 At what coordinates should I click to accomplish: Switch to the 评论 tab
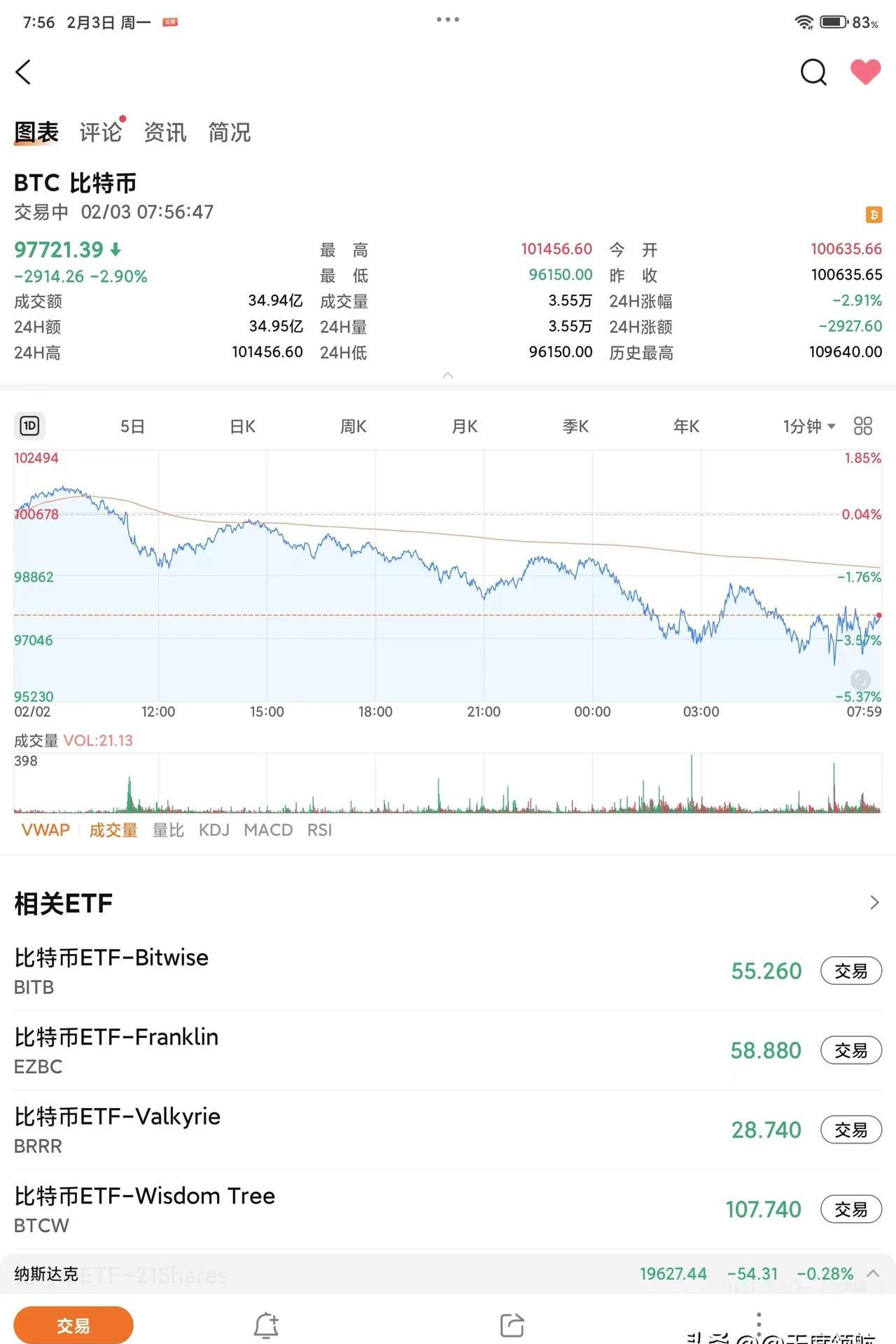point(100,132)
